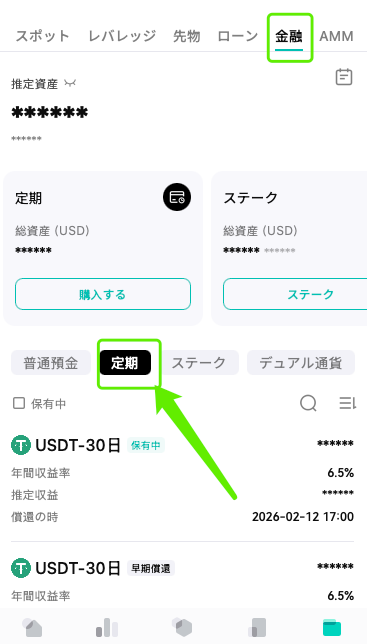Open the history record icon
This screenshot has height=644, width=367.
[344, 77]
